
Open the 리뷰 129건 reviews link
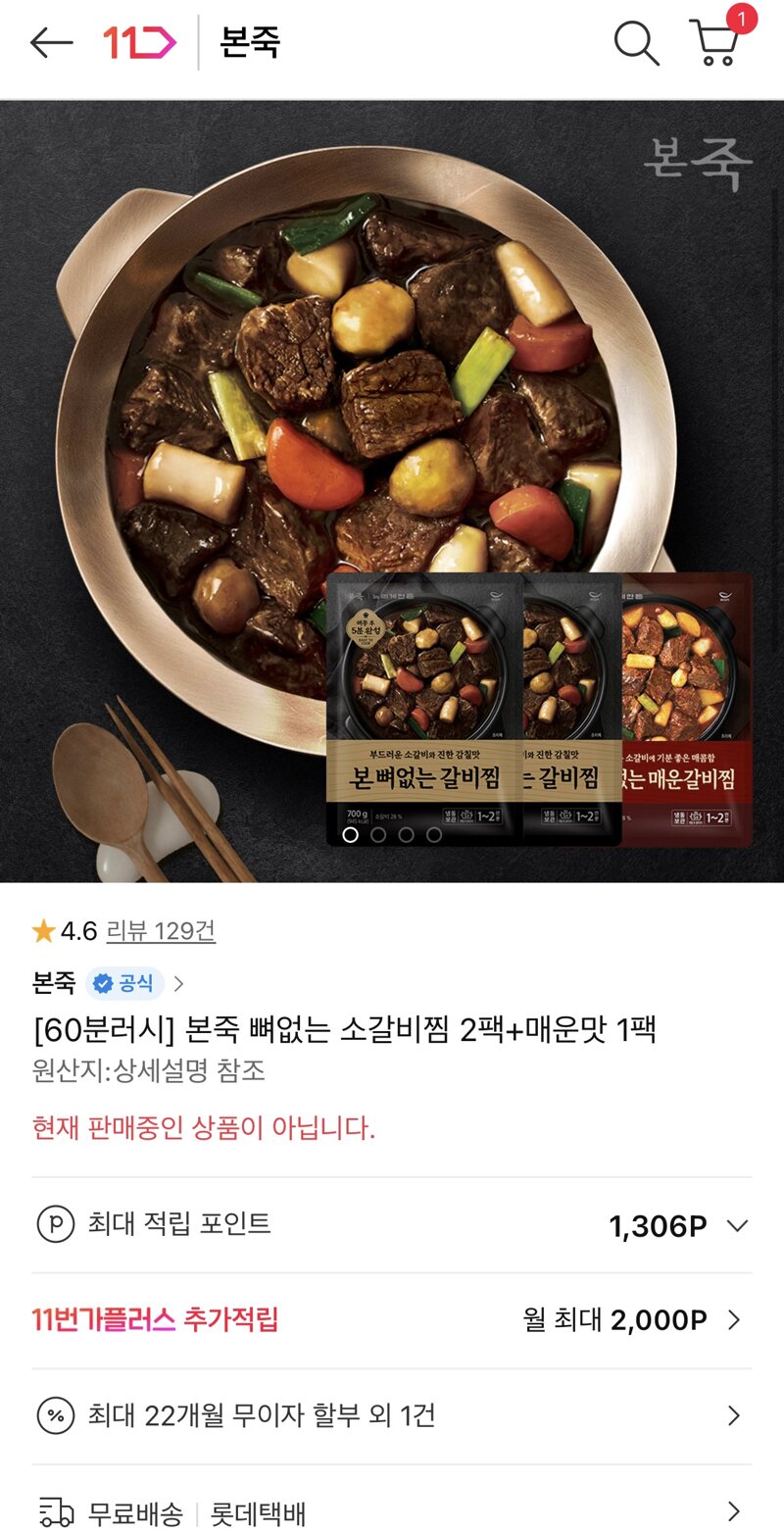tap(161, 931)
